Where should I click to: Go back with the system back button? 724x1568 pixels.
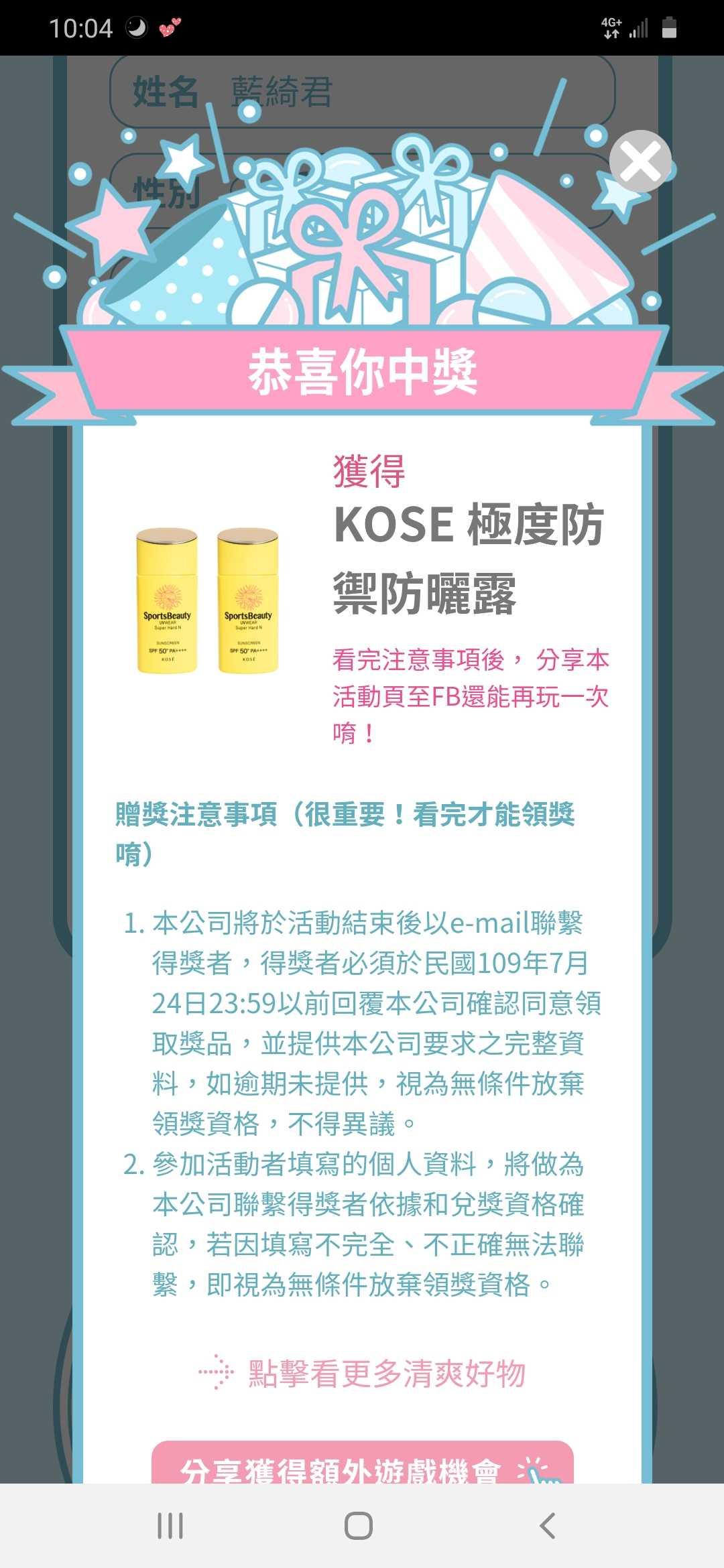tap(547, 1526)
